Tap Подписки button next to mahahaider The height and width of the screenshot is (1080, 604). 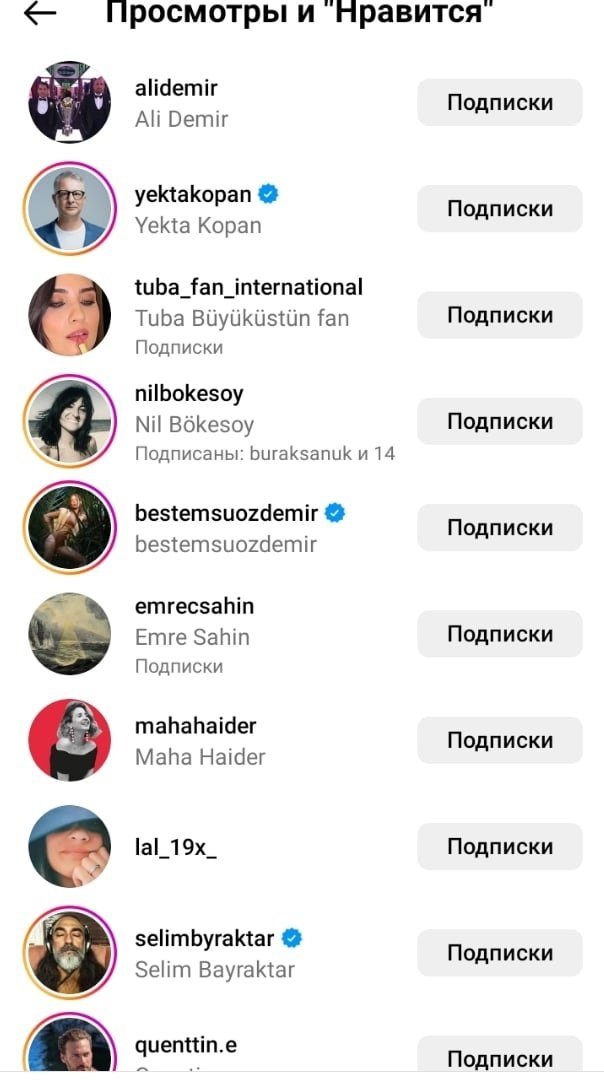coord(499,740)
